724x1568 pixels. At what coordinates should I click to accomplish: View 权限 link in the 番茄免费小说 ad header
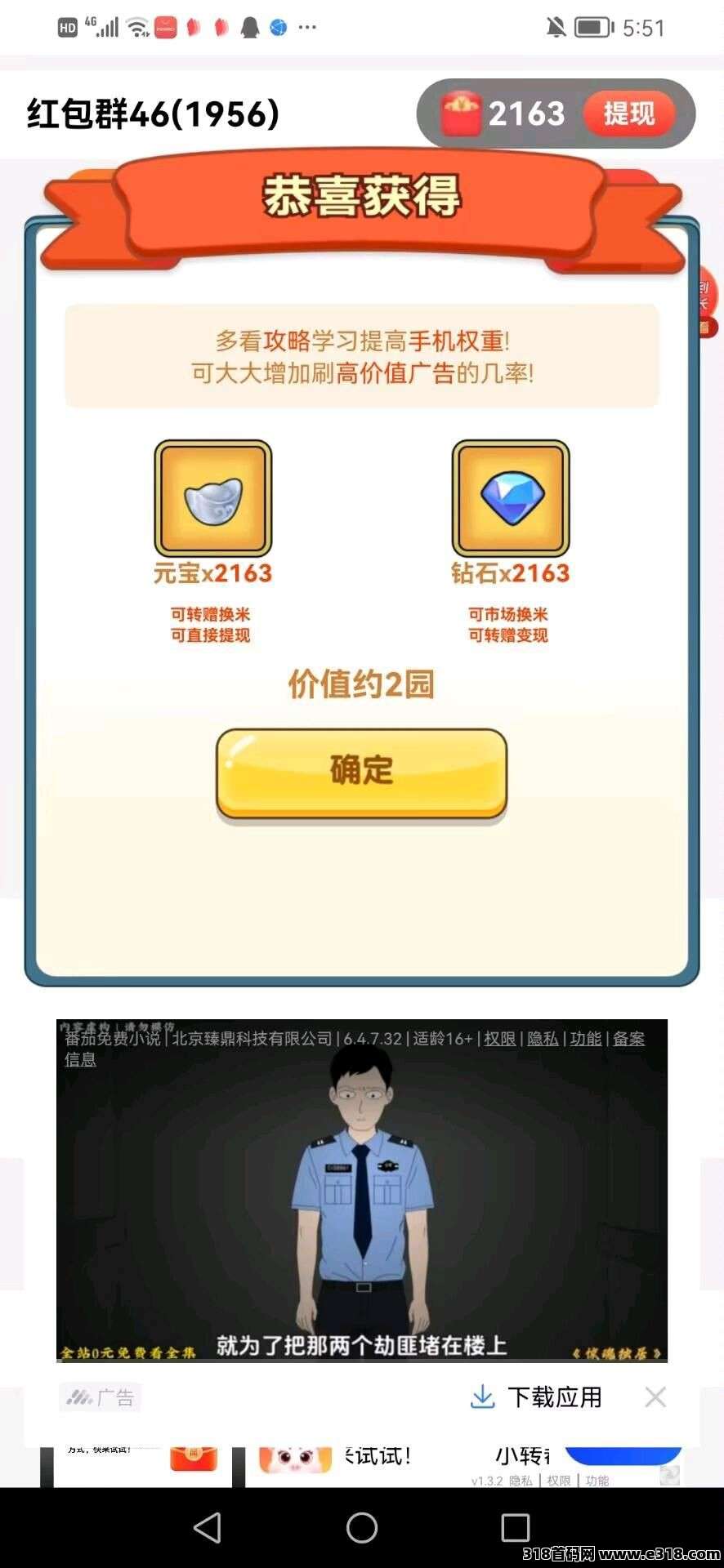click(500, 1039)
